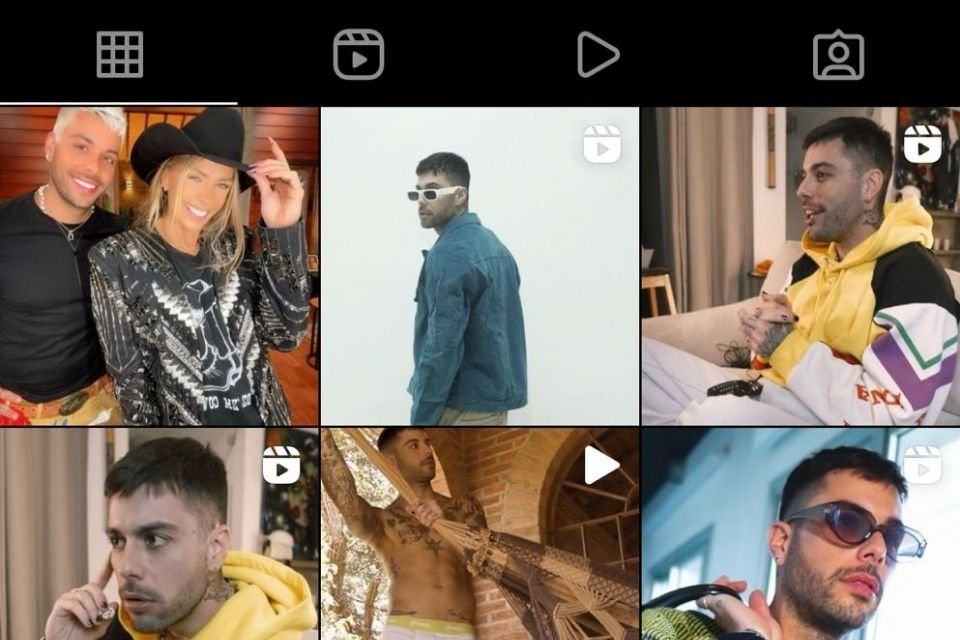Open the reel with the man in blue sunglasses
Image resolution: width=960 pixels, height=640 pixels.
click(x=800, y=534)
